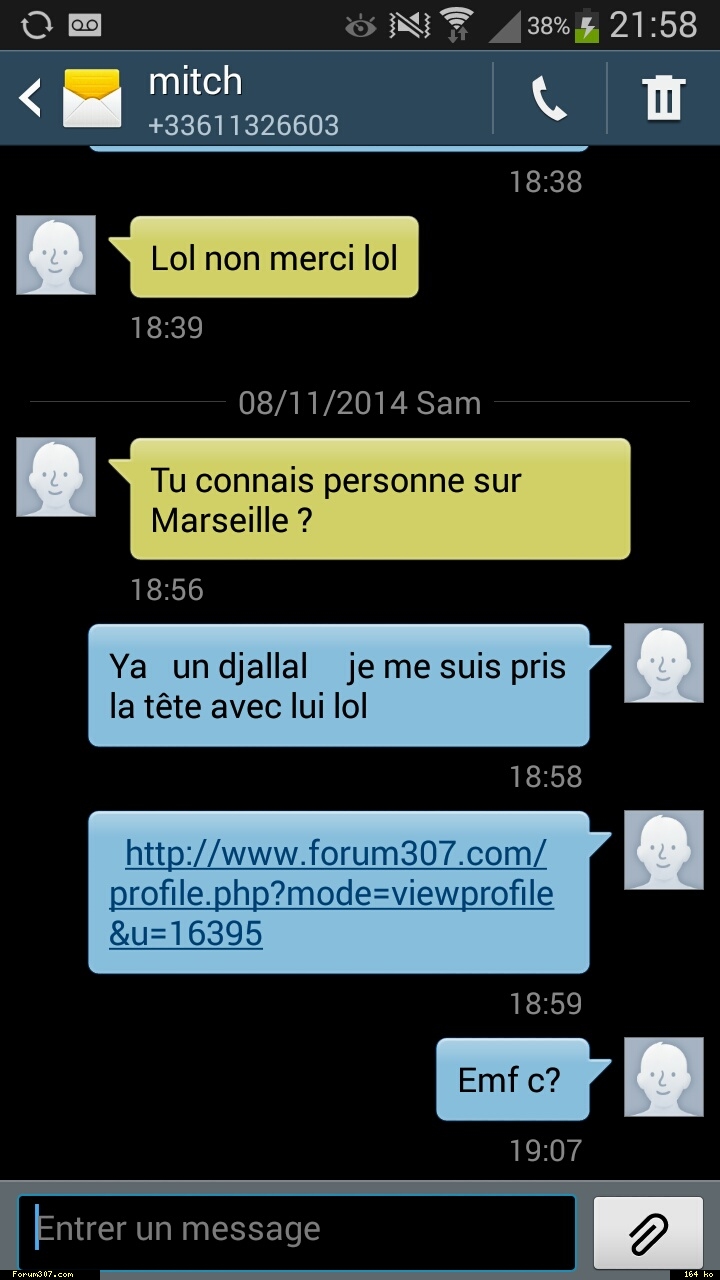Attach a file with the paperclip button
The width and height of the screenshot is (720, 1280).
tap(648, 1232)
